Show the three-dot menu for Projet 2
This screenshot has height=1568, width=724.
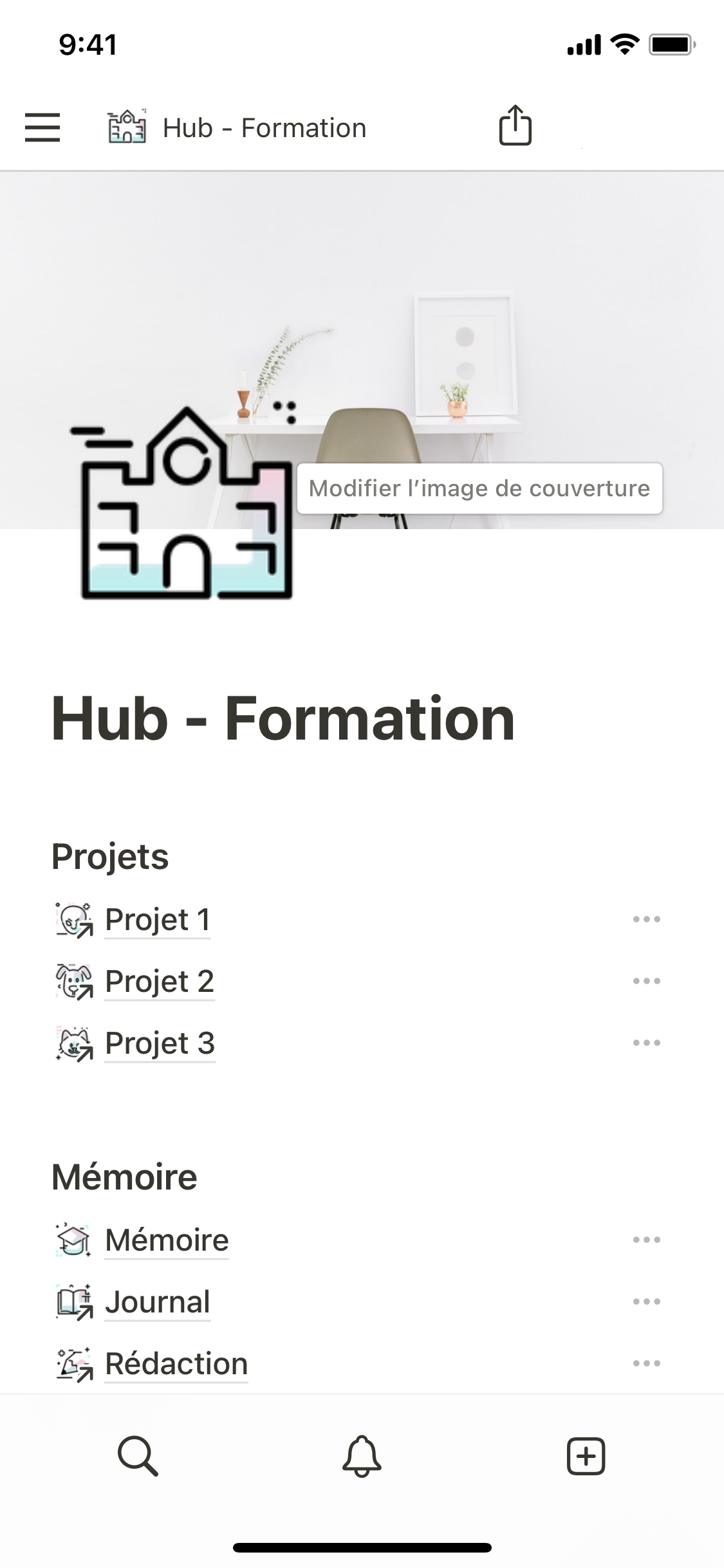click(646, 981)
